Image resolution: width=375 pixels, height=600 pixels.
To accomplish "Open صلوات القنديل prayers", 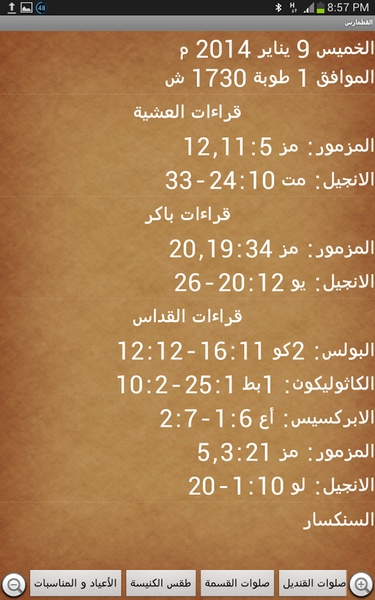I will point(313,583).
